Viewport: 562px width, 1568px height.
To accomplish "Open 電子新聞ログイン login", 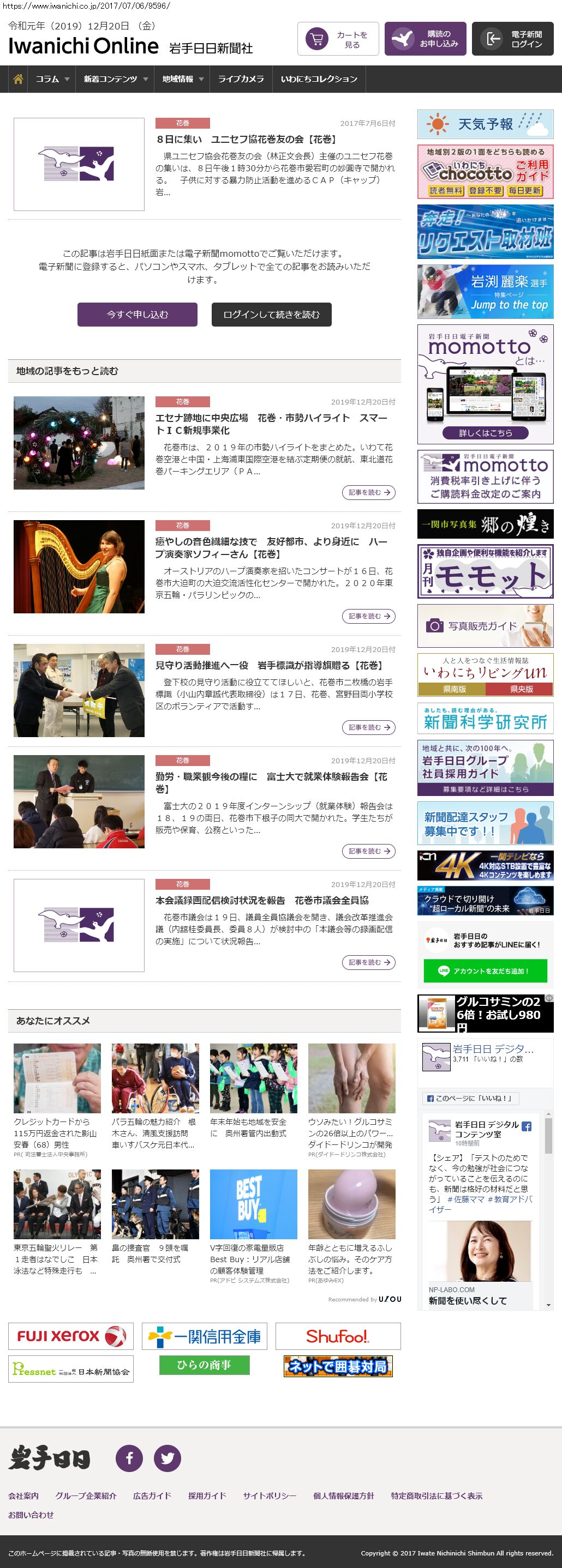I will click(513, 39).
